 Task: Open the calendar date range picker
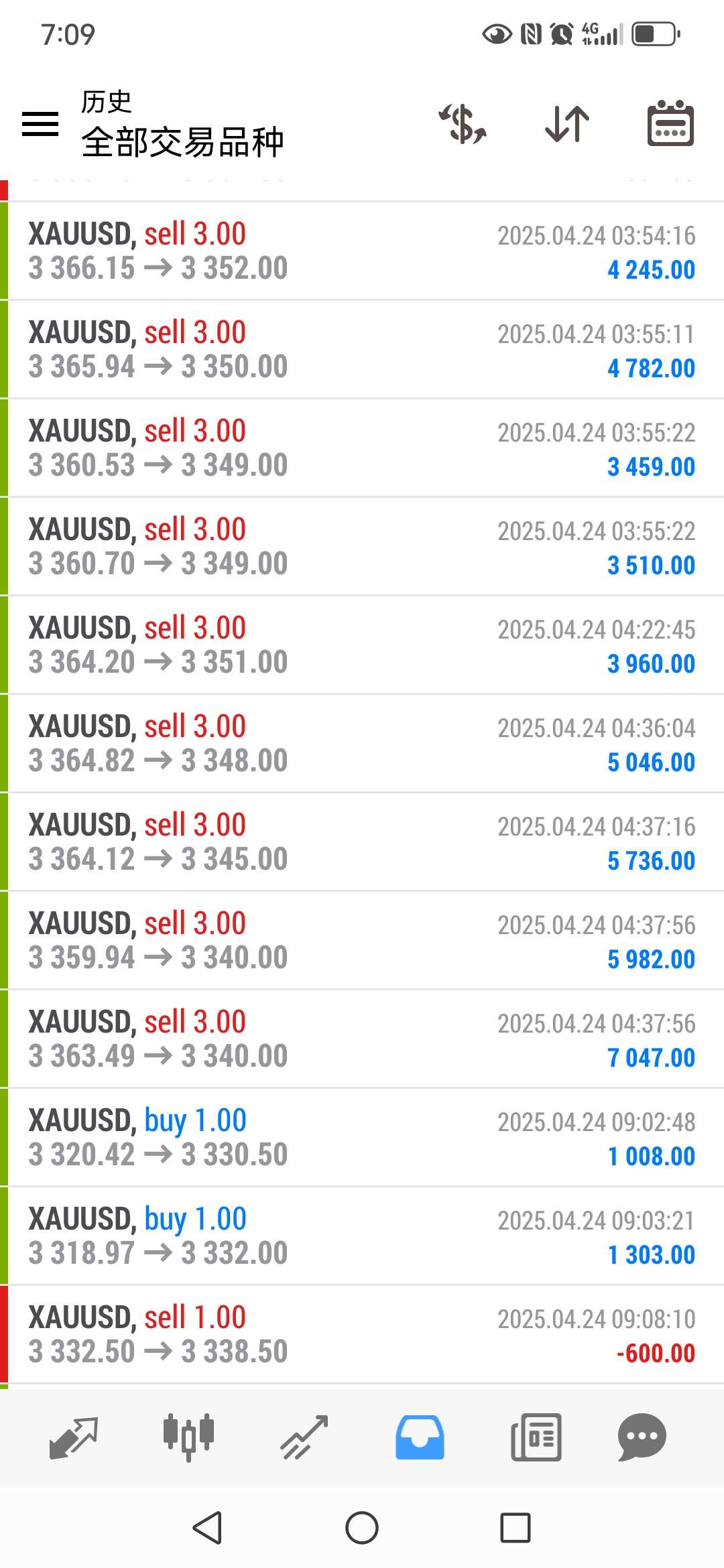(x=670, y=124)
